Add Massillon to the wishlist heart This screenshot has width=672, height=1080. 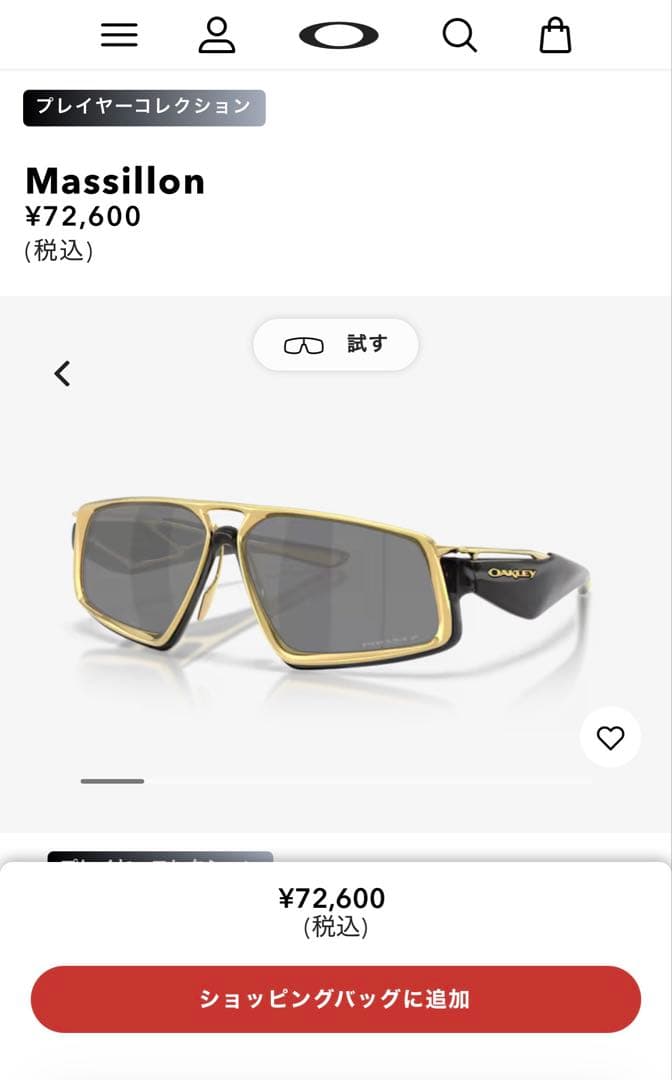coord(610,738)
